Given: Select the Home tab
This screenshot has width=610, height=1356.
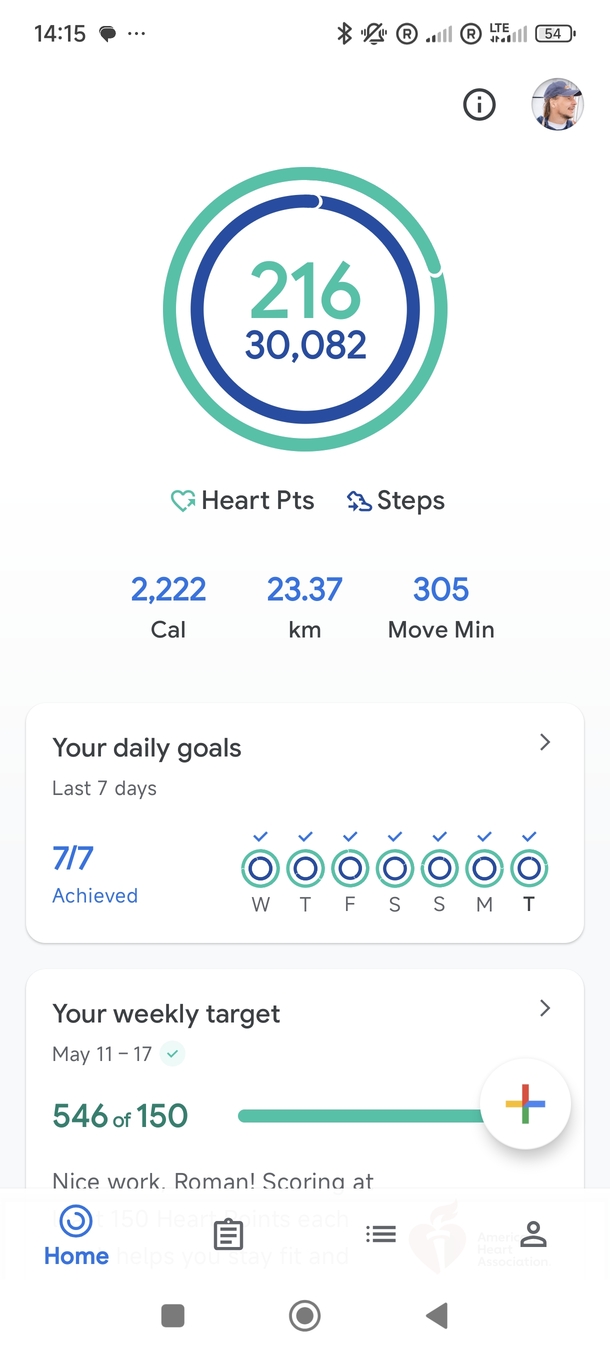Looking at the screenshot, I should pos(77,1236).
